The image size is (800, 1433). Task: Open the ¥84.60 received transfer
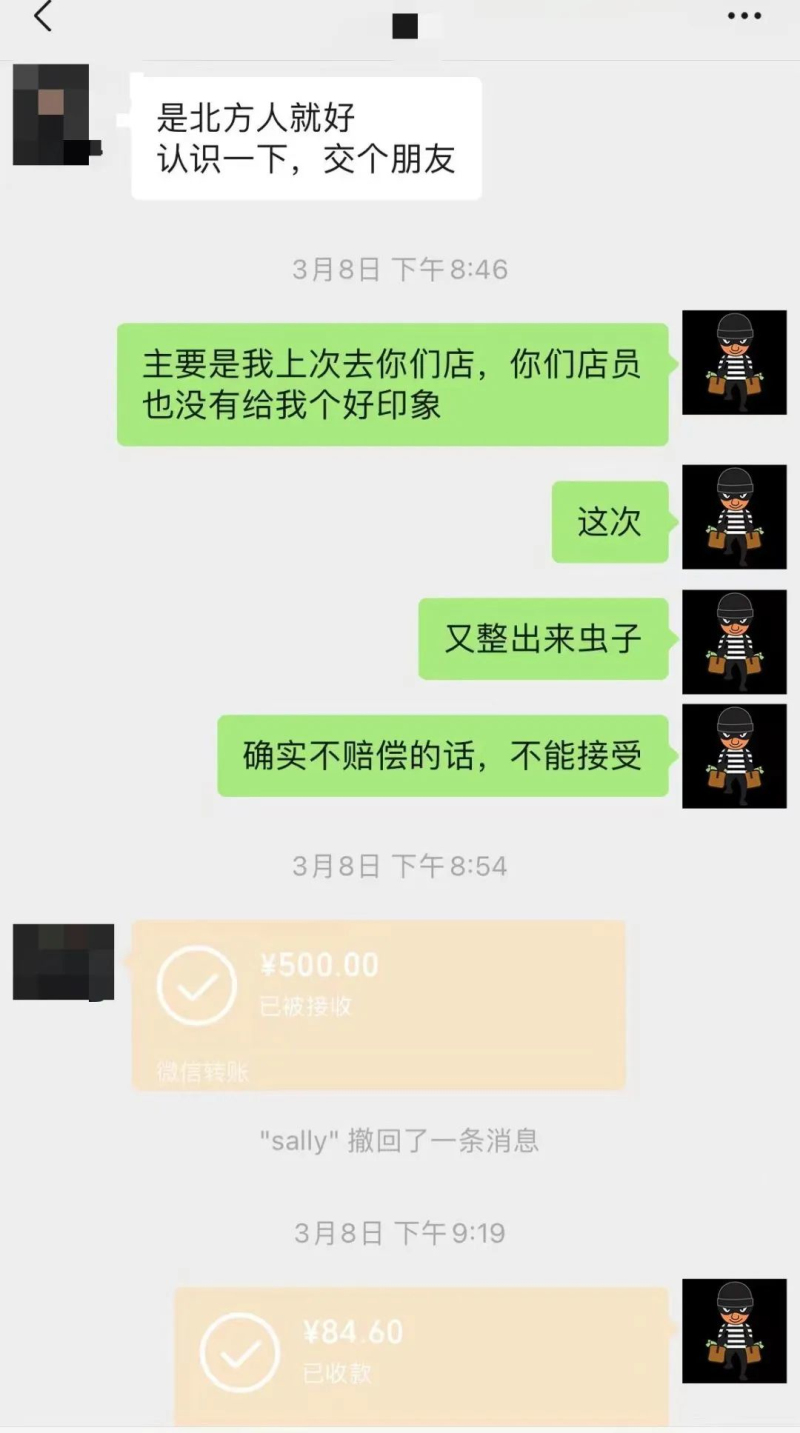click(x=420, y=1354)
